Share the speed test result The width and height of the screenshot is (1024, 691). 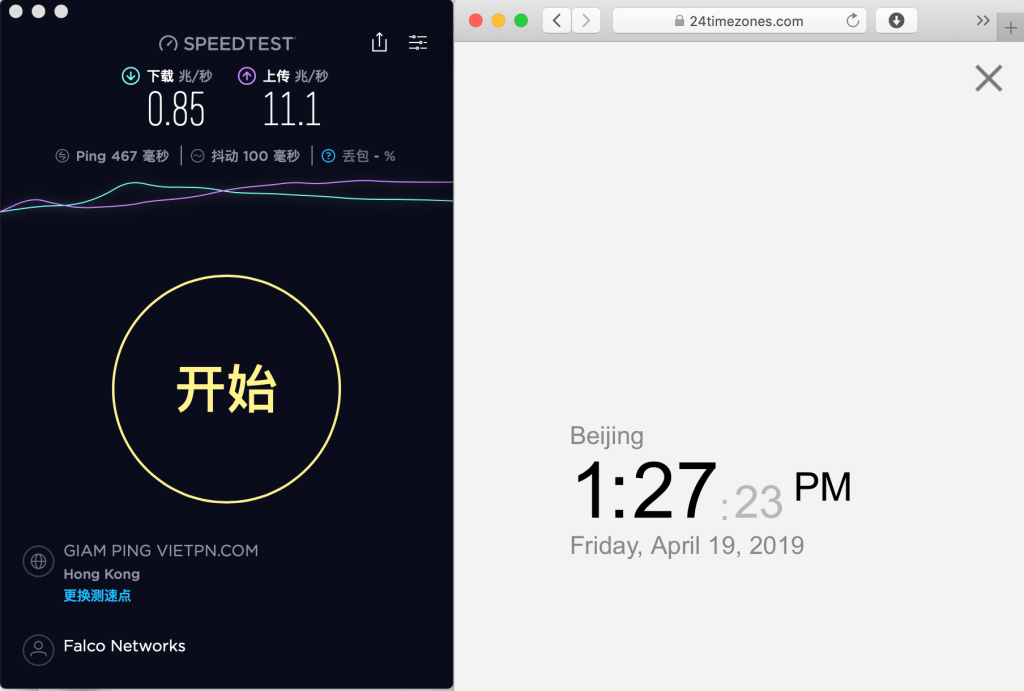(379, 42)
